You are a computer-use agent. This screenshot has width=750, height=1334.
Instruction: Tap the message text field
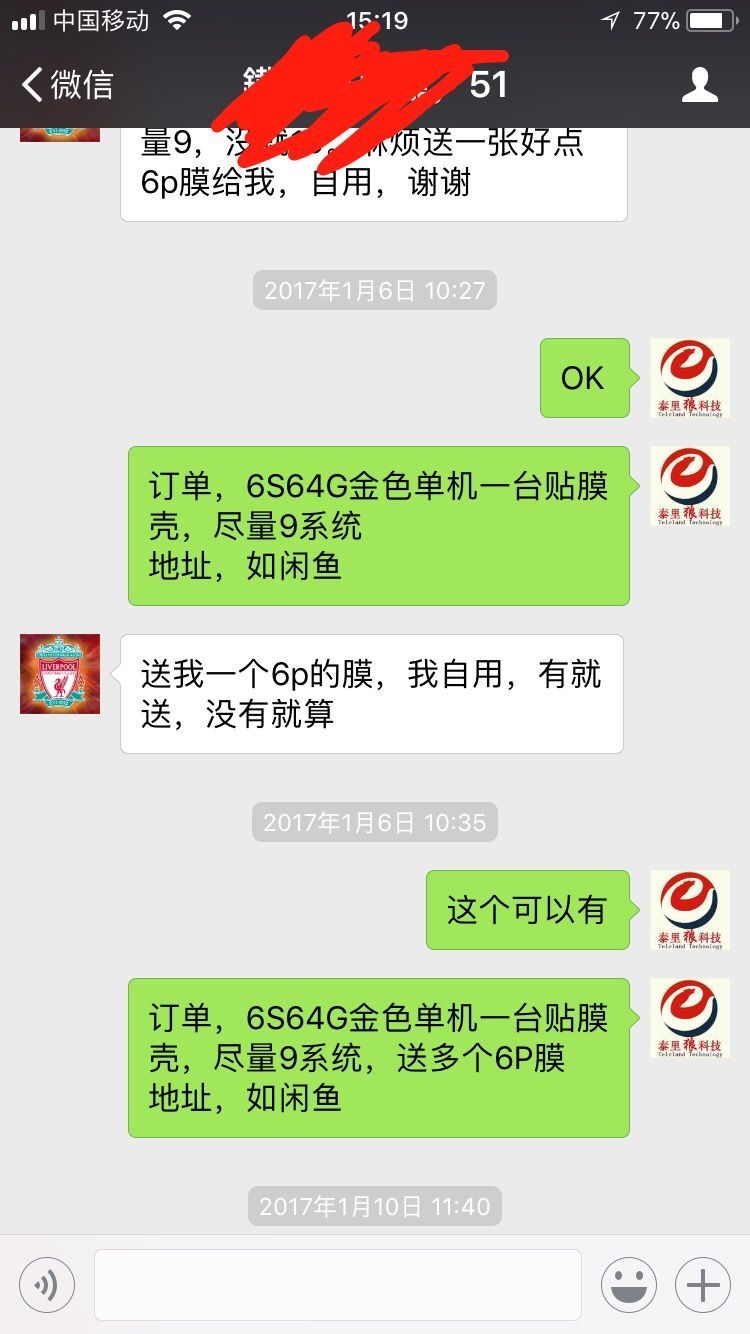337,1284
